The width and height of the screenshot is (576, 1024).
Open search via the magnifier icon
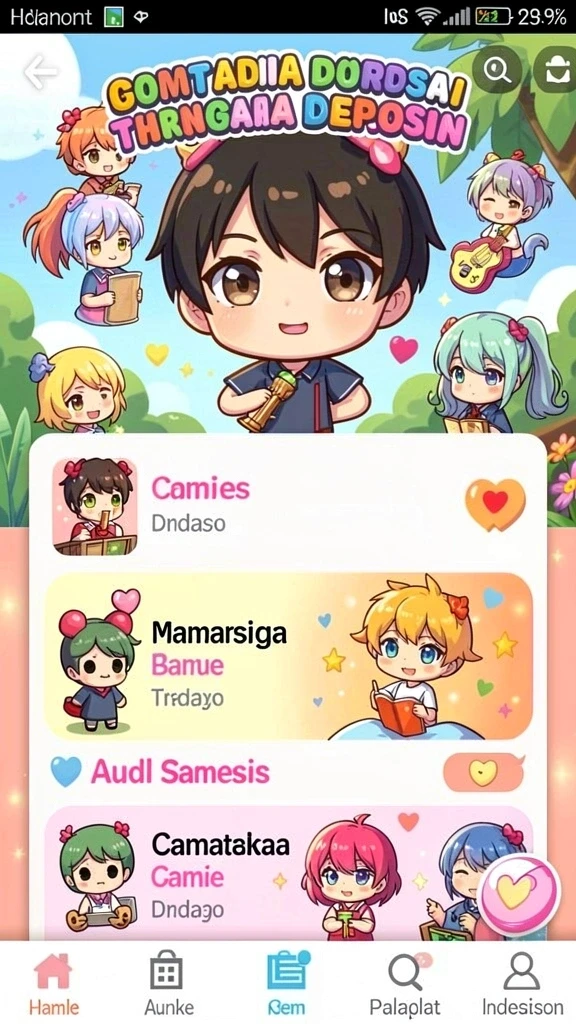click(497, 71)
